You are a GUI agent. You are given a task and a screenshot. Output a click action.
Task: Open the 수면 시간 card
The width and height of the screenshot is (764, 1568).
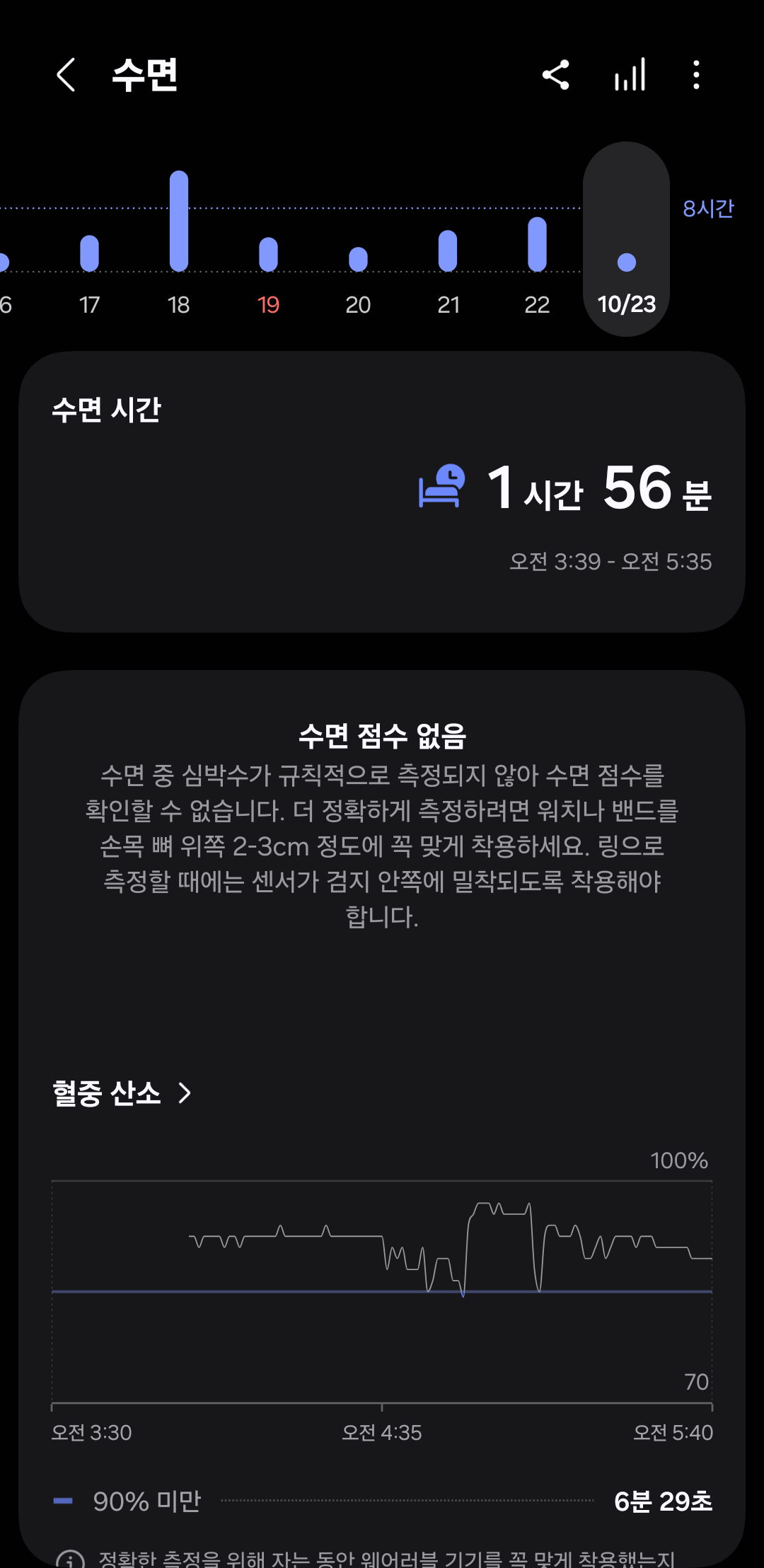pos(382,492)
